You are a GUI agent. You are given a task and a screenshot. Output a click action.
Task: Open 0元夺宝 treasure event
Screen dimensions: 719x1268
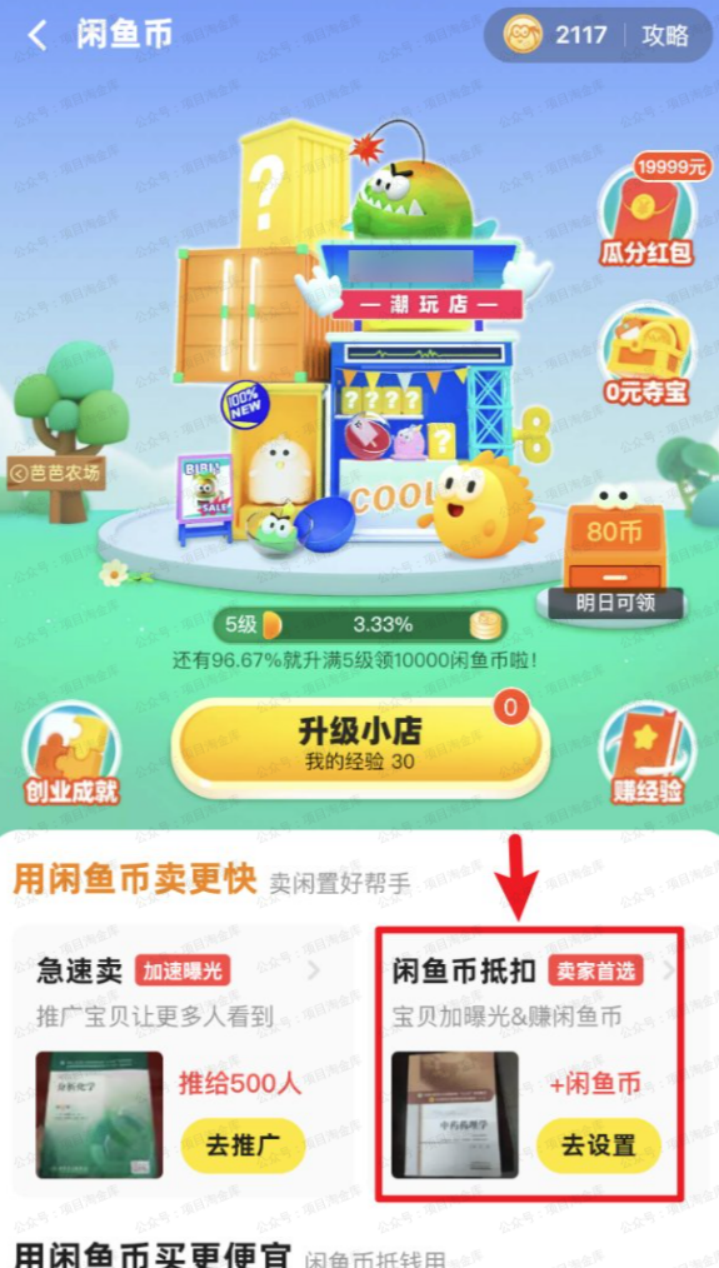tap(646, 356)
